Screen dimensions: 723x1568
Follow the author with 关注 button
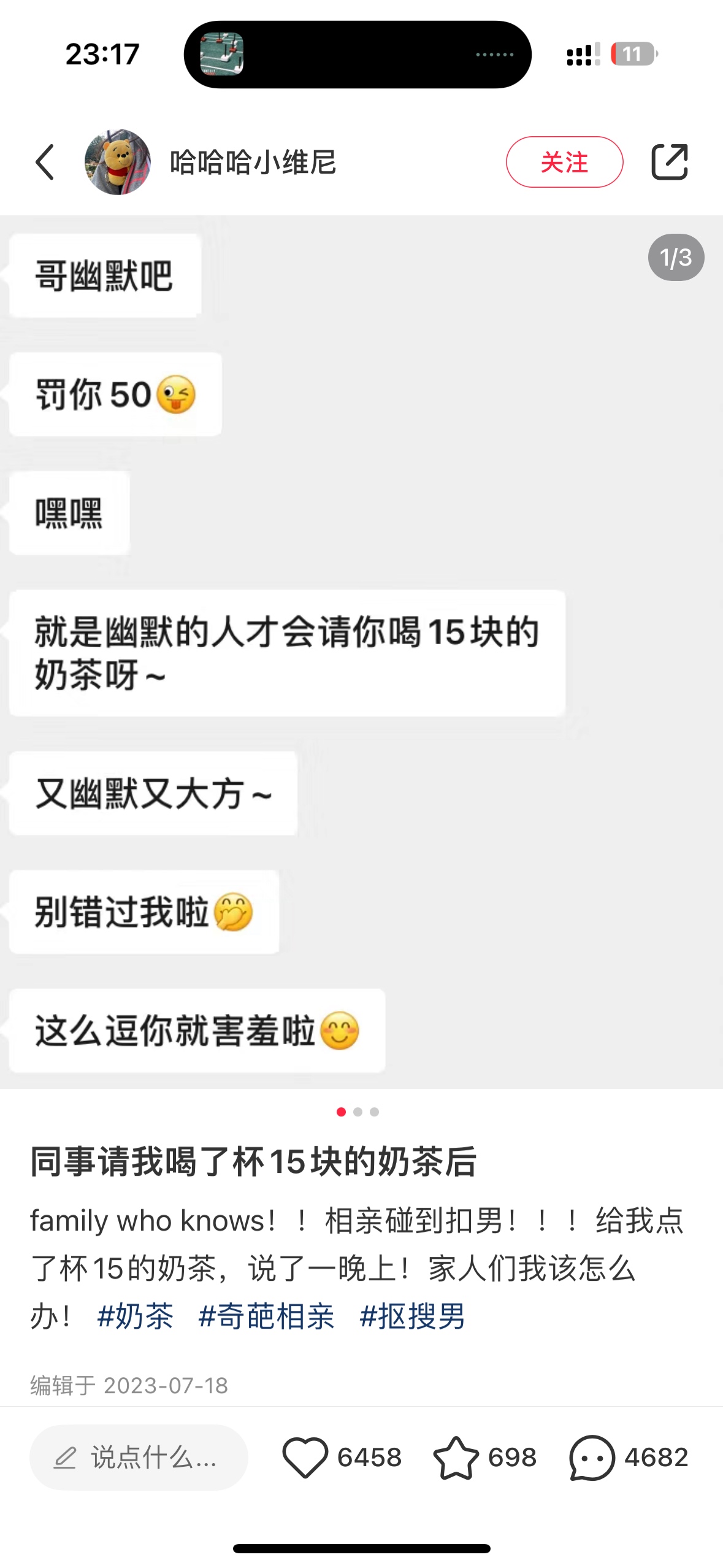564,162
